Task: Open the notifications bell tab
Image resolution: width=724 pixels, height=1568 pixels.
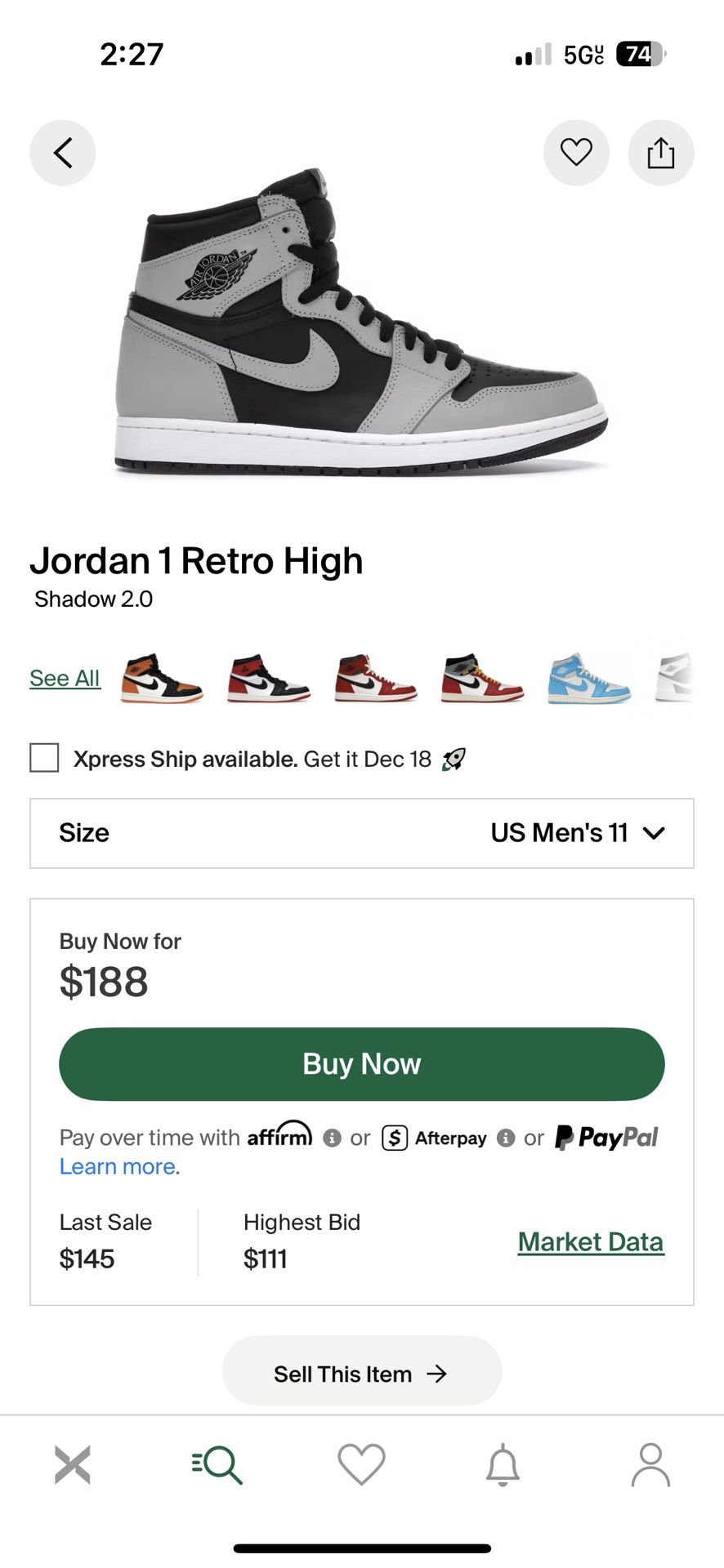Action: 503,1463
